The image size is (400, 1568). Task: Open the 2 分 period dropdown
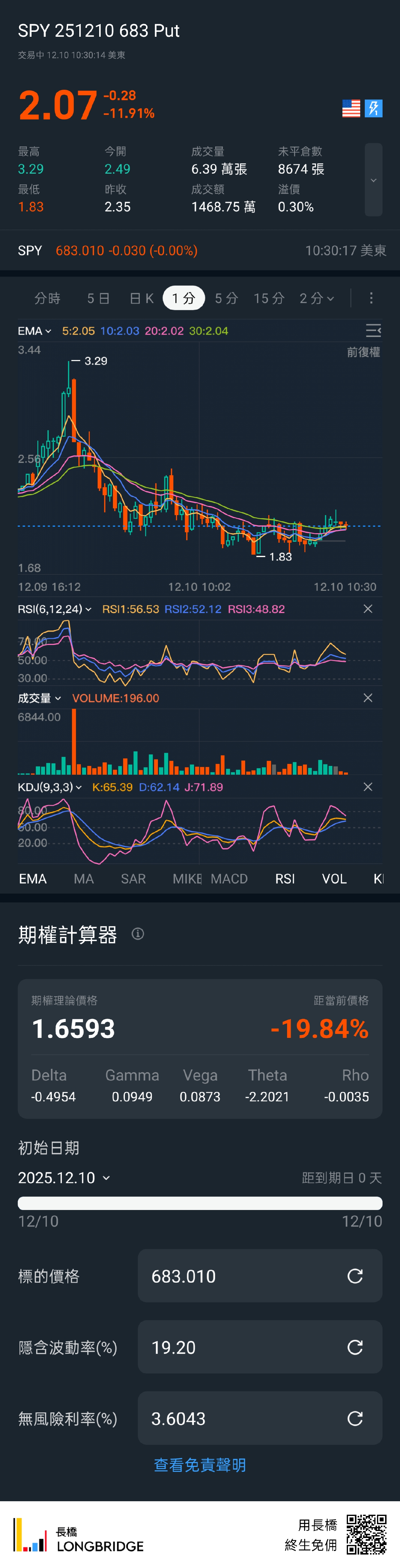[x=317, y=298]
